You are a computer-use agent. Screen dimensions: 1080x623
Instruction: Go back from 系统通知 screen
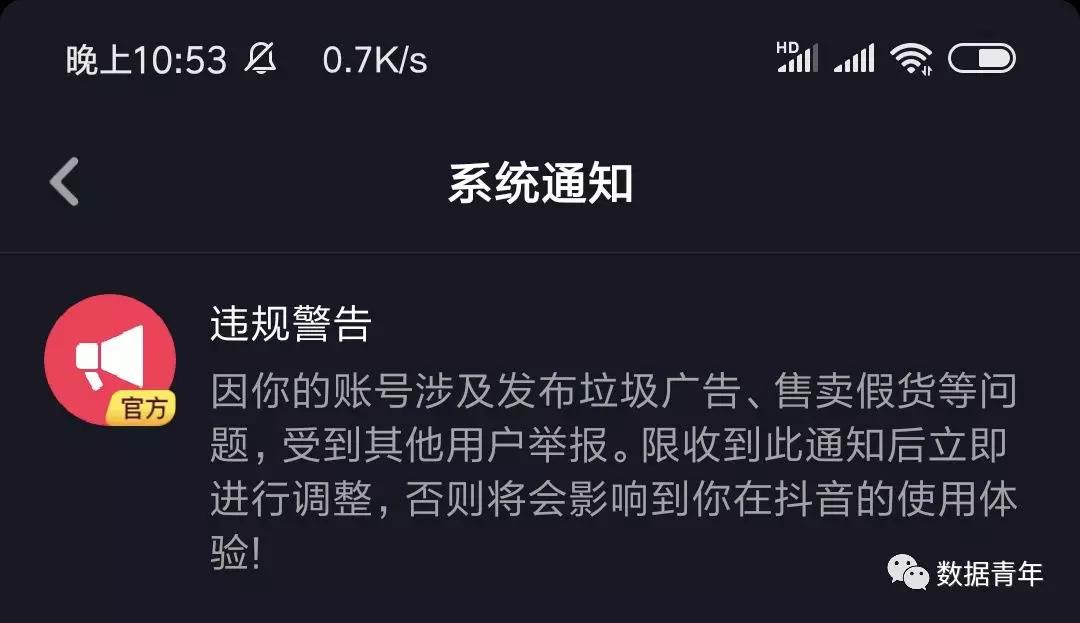tap(65, 183)
